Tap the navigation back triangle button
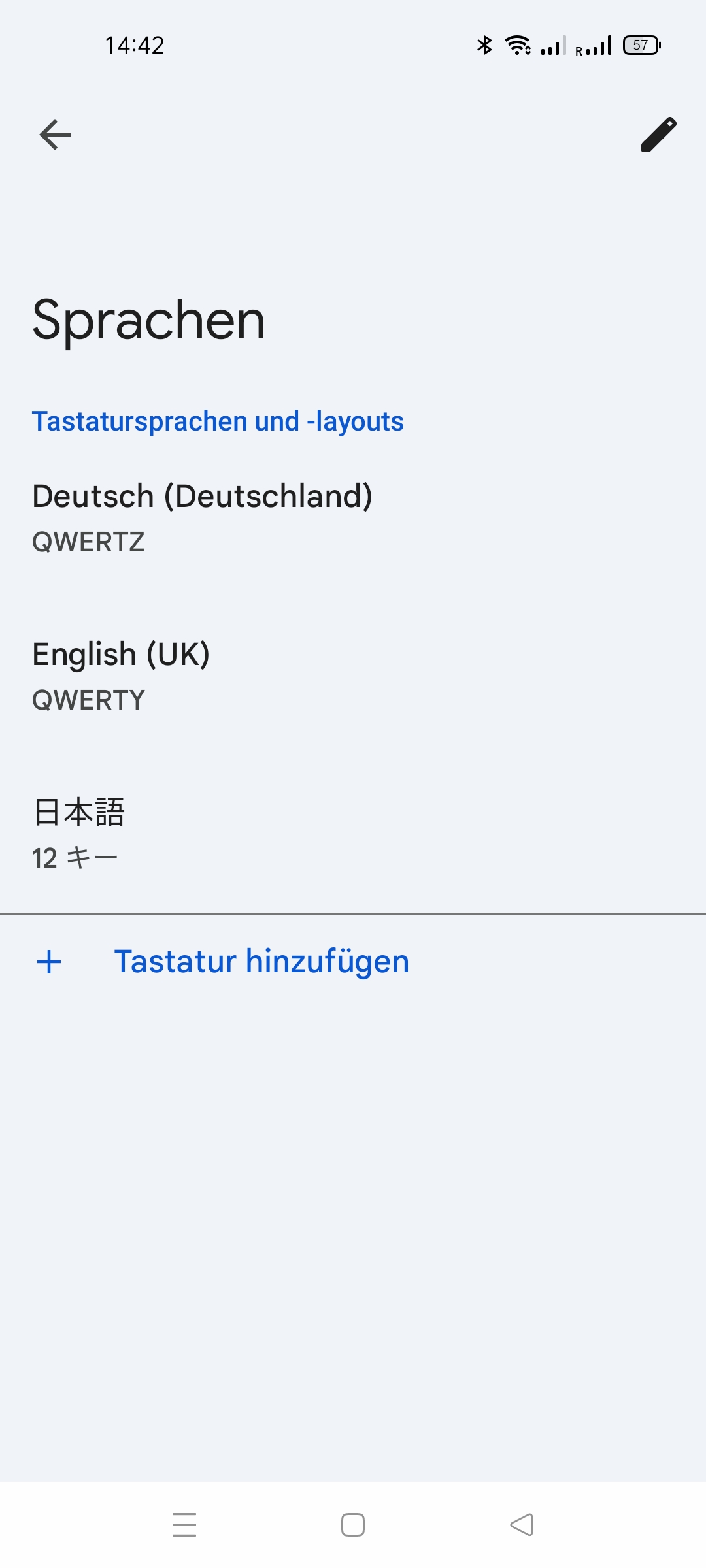Viewport: 706px width, 1568px height. 521,1524
